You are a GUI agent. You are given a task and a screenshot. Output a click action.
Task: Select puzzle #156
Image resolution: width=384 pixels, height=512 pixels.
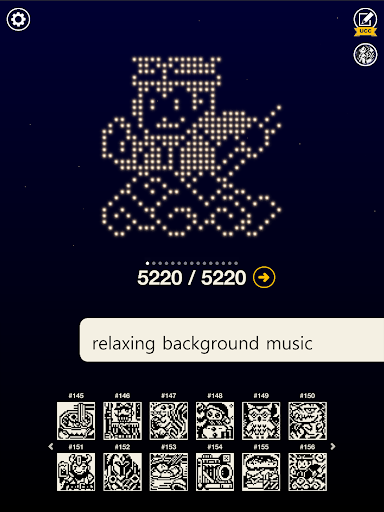307,472
